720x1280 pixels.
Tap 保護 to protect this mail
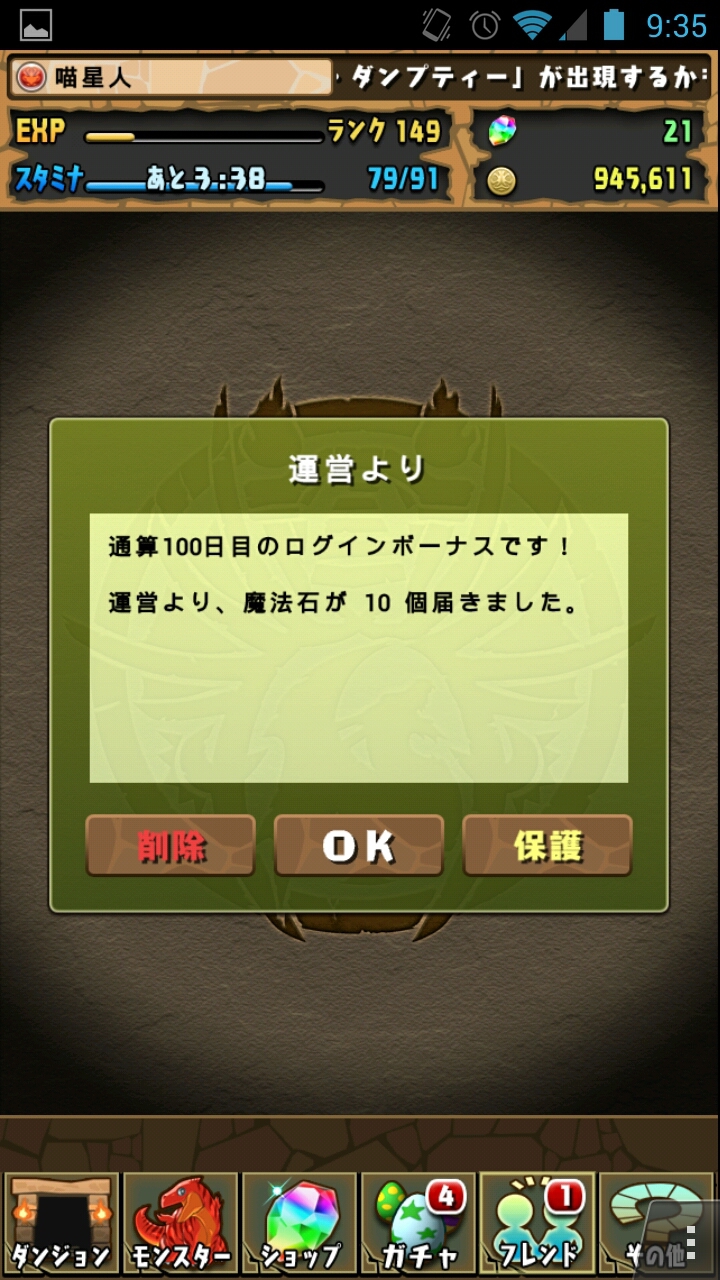547,846
